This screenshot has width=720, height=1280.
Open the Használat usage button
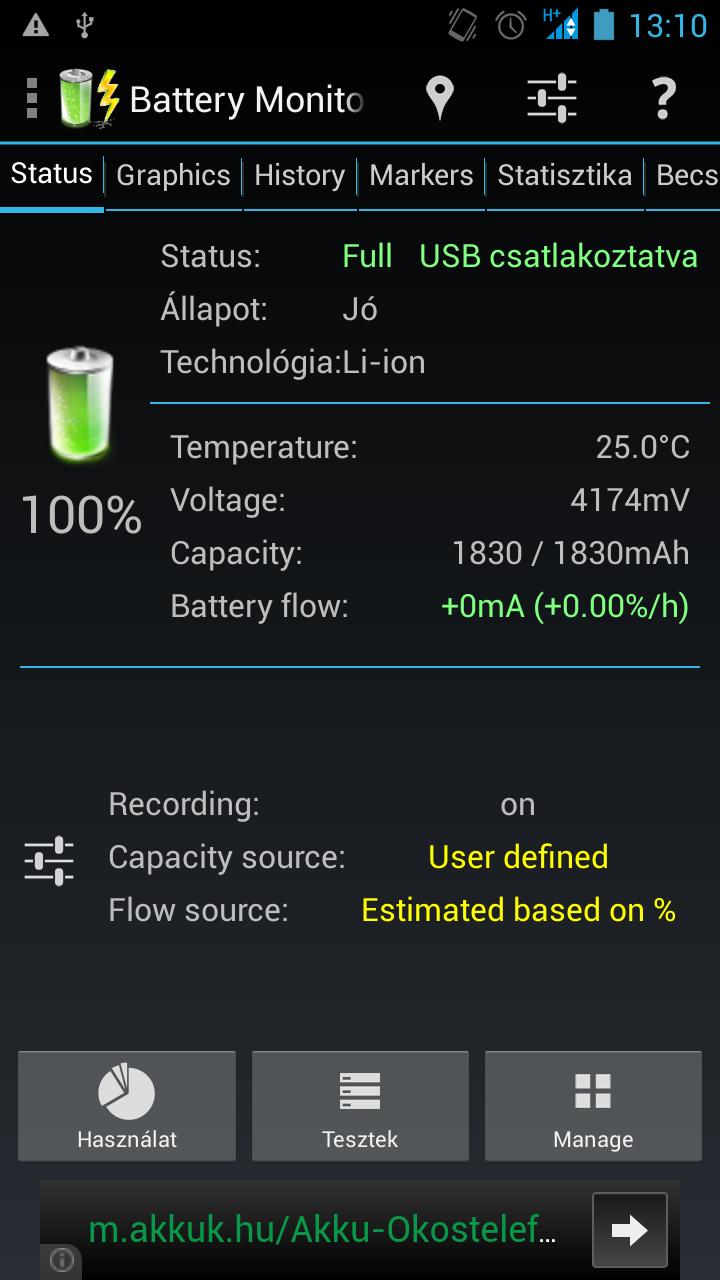pyautogui.click(x=127, y=1105)
